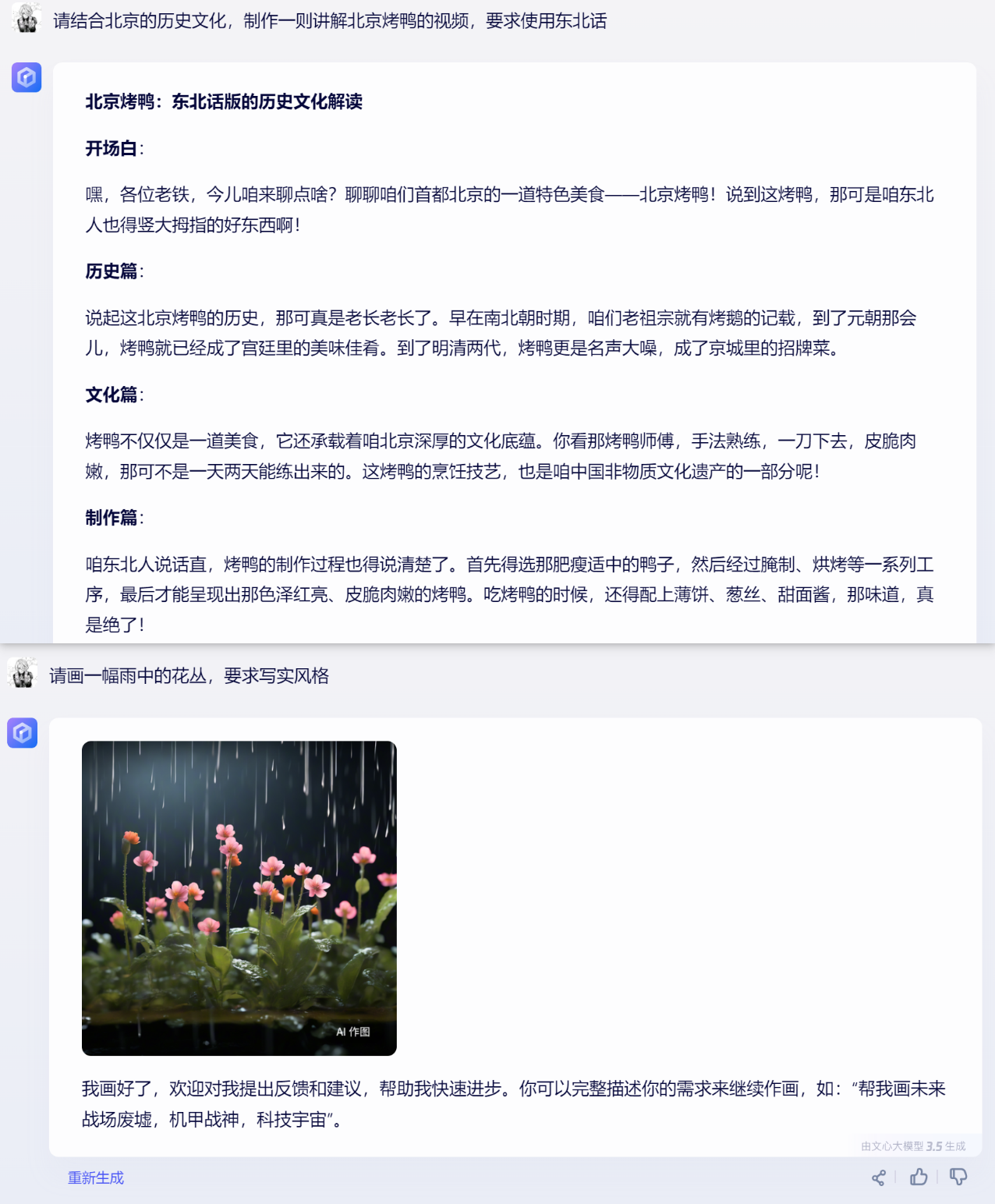Viewport: 995px width, 1204px height.
Task: Open the AI-generated flower image
Action: pos(239,898)
